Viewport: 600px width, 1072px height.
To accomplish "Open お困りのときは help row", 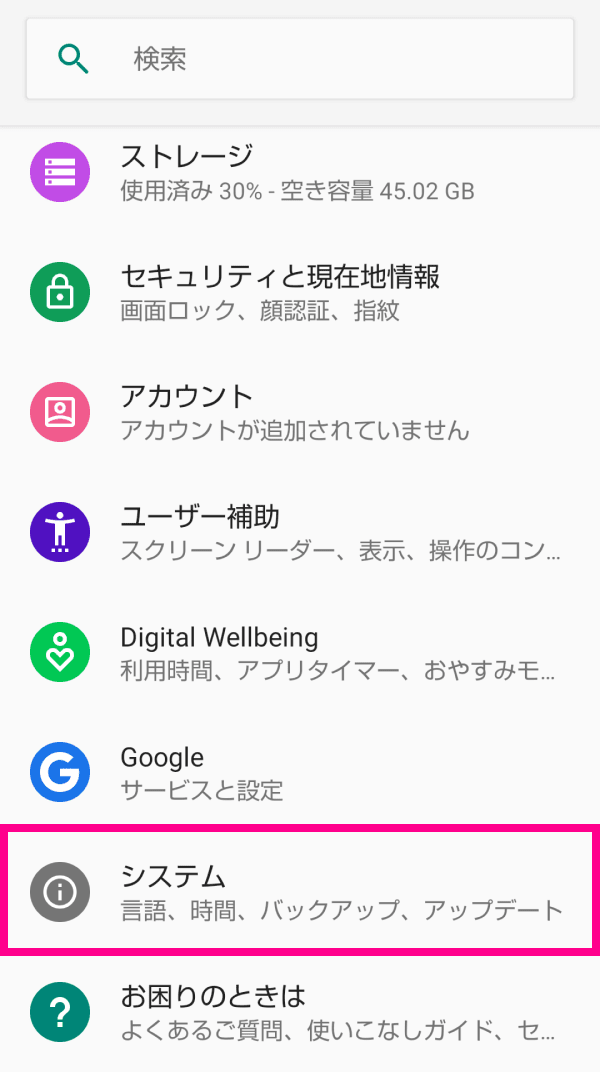I will point(300,1010).
